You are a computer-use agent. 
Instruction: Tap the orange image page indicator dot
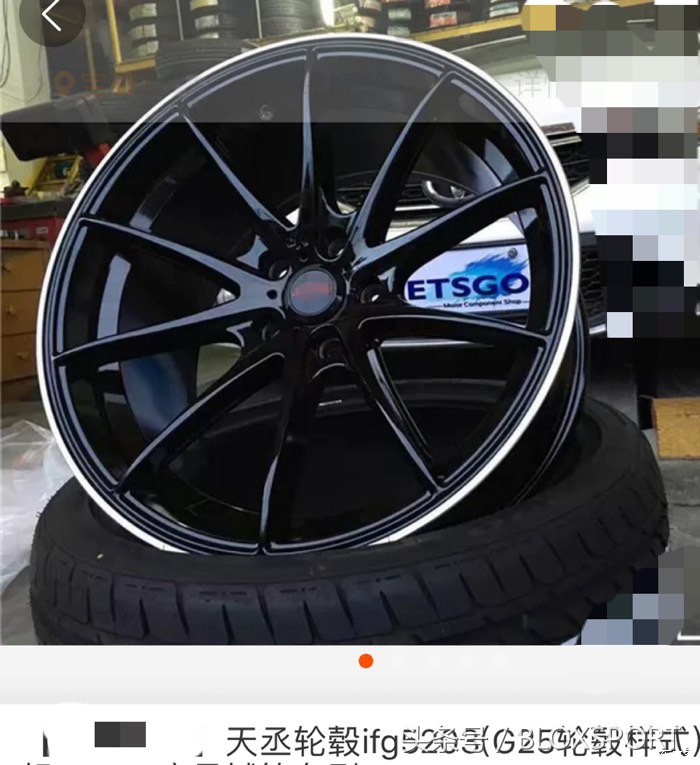coord(366,661)
